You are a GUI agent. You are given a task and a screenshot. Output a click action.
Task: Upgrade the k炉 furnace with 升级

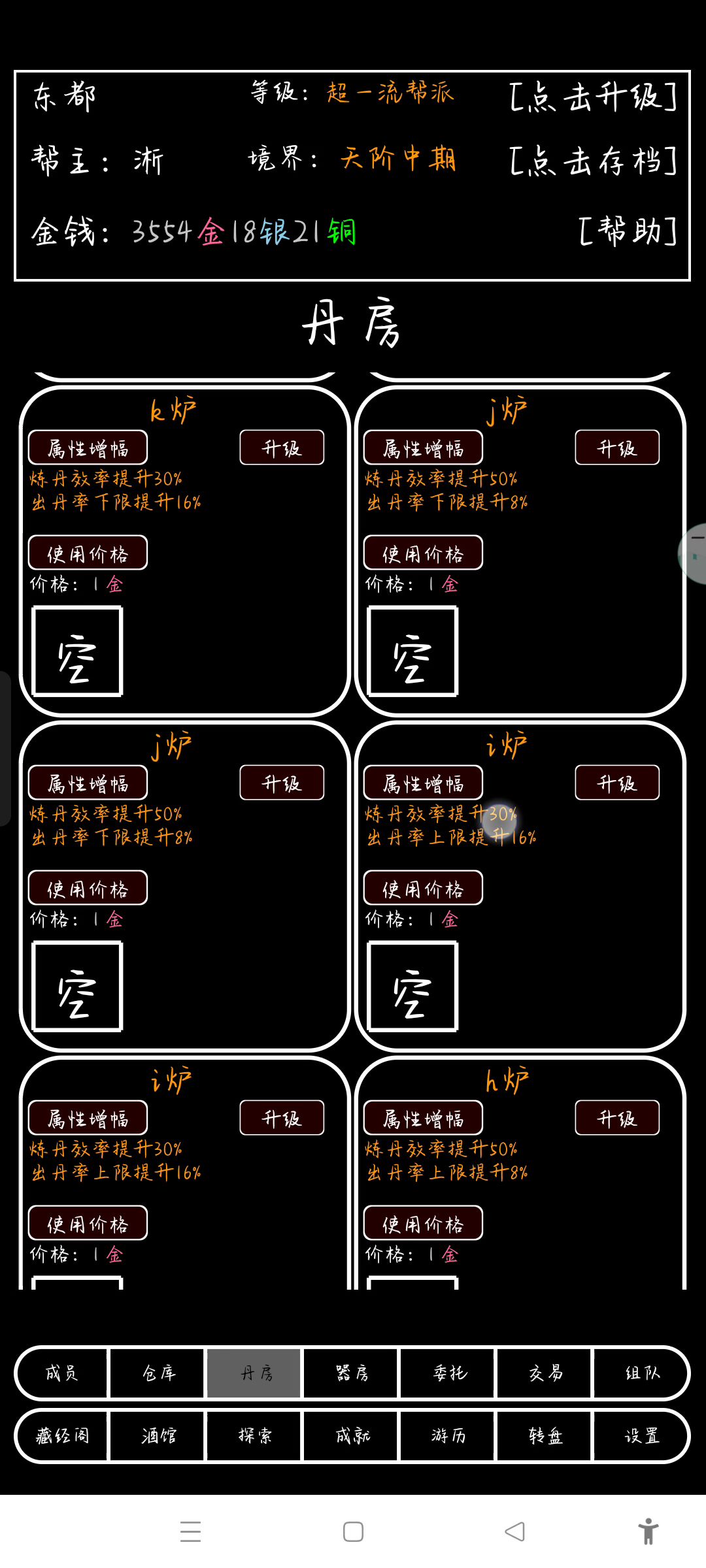282,448
